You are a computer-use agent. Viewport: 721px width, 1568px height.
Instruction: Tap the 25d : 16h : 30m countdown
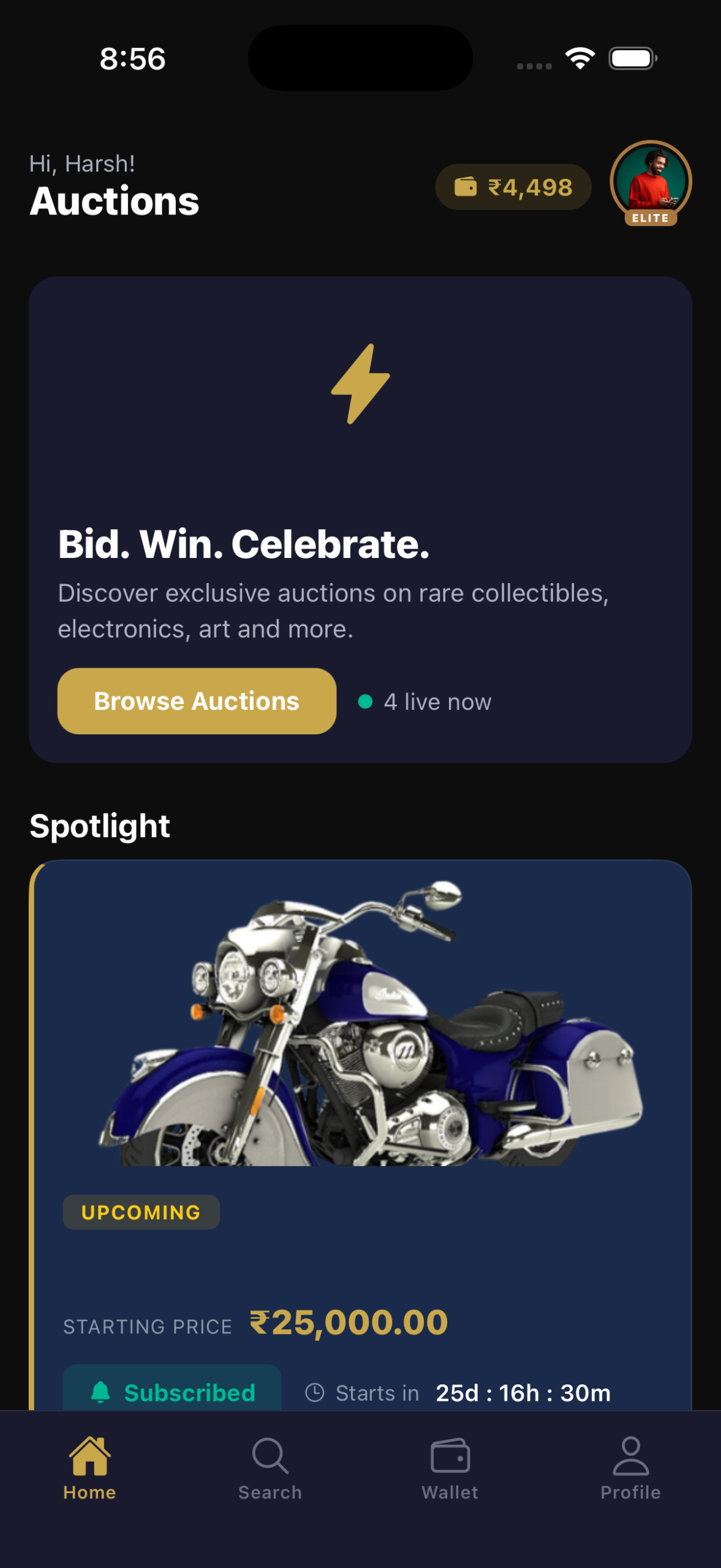click(522, 1392)
